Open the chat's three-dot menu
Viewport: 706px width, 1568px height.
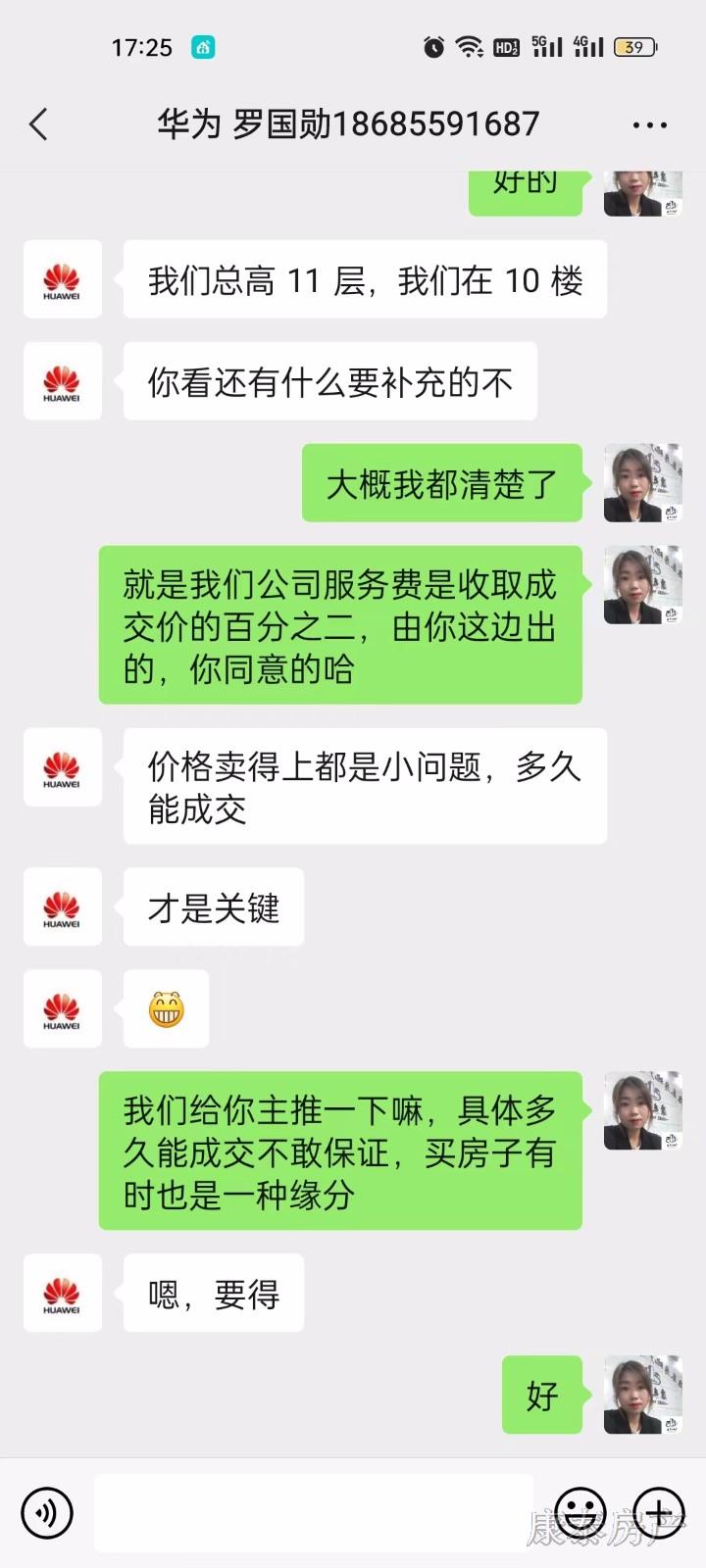click(649, 125)
